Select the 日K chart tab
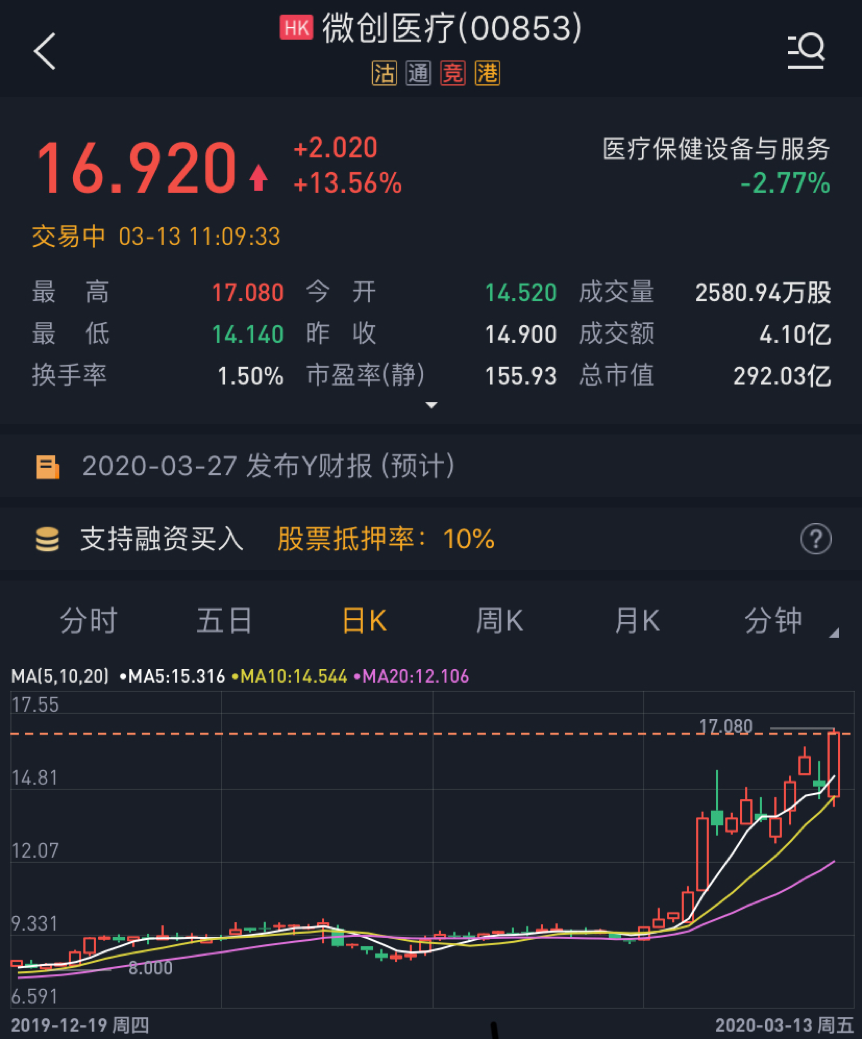Screen dimensions: 862x1039 (x=364, y=621)
